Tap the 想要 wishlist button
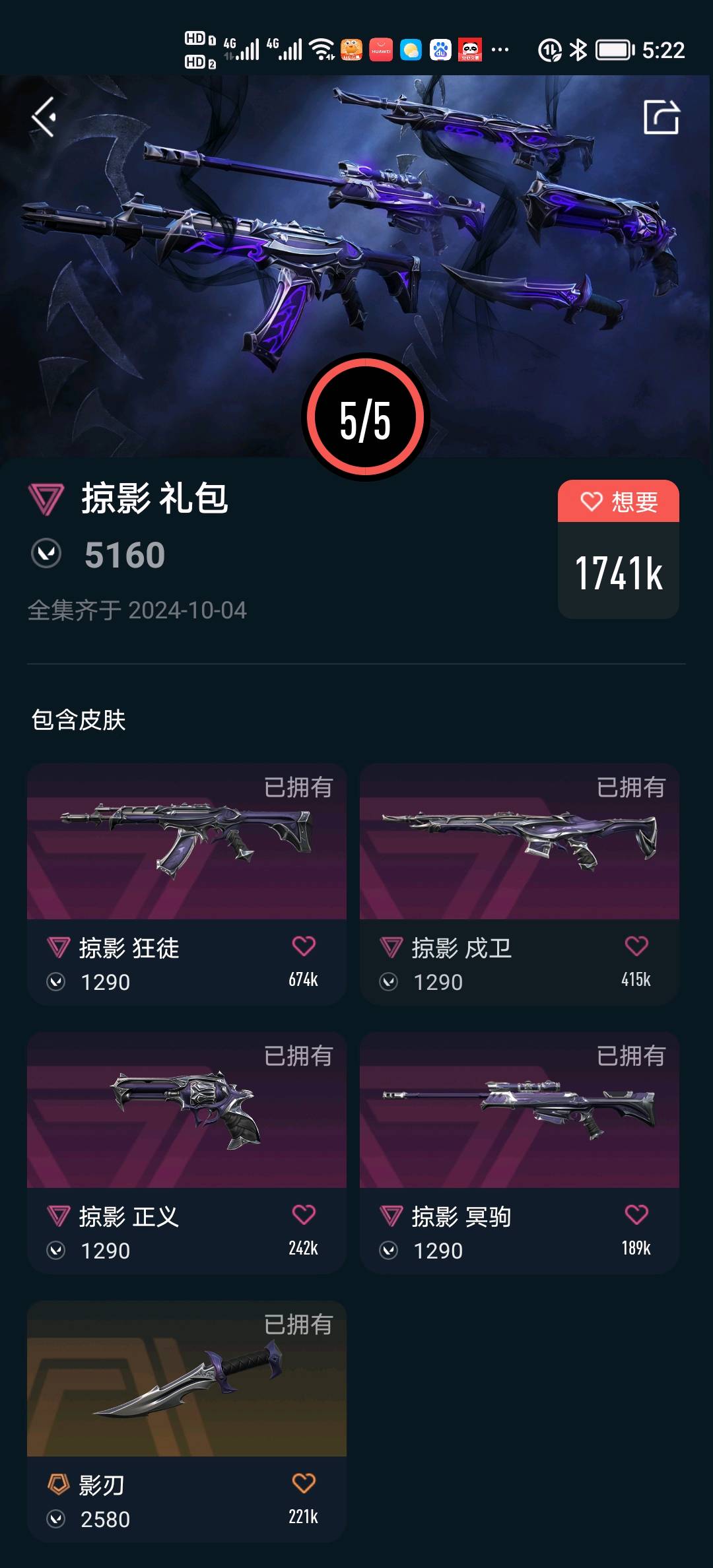Screen dimensions: 713x1568 [x=619, y=502]
